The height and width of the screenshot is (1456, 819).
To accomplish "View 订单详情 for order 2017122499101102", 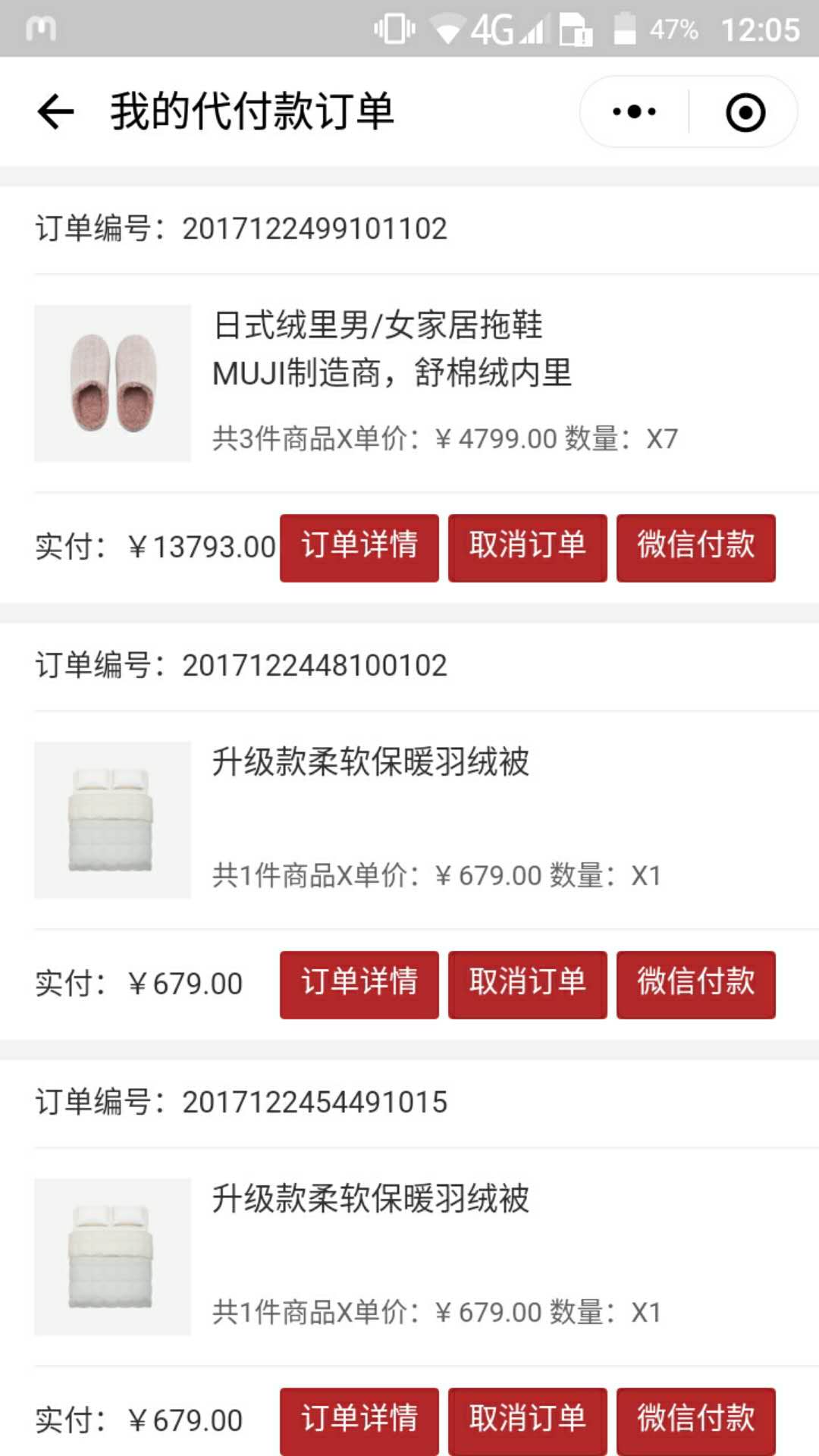I will (x=359, y=548).
